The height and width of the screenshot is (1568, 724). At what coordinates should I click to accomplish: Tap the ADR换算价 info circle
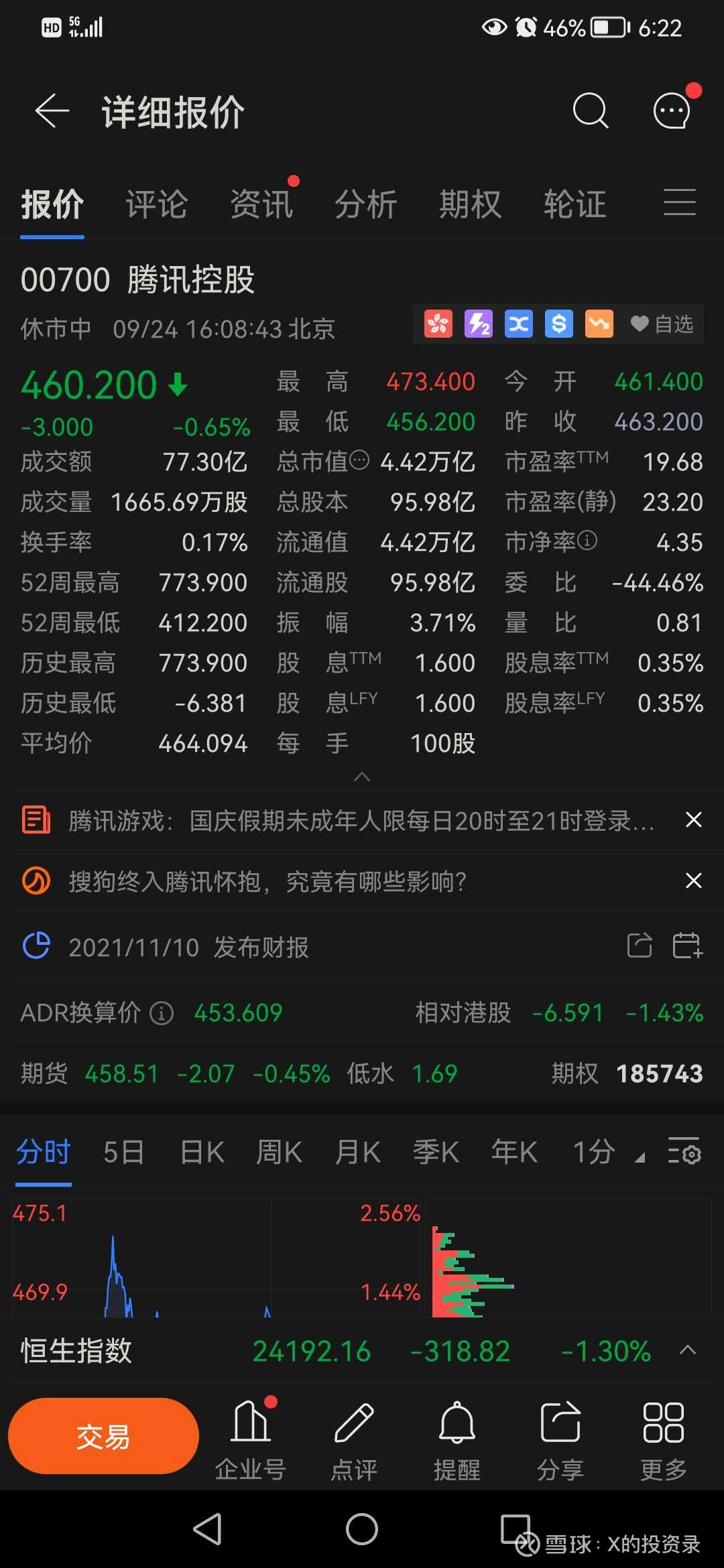(161, 1013)
